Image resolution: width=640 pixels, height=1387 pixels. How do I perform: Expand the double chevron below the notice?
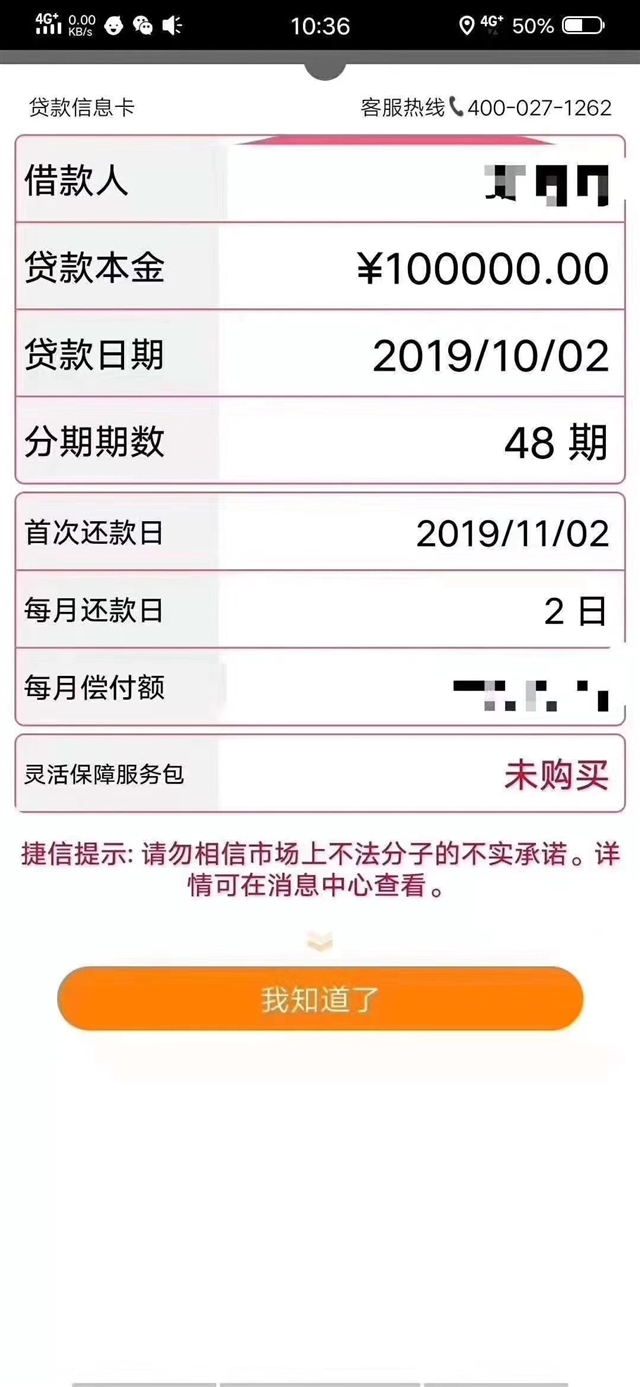pos(319,942)
